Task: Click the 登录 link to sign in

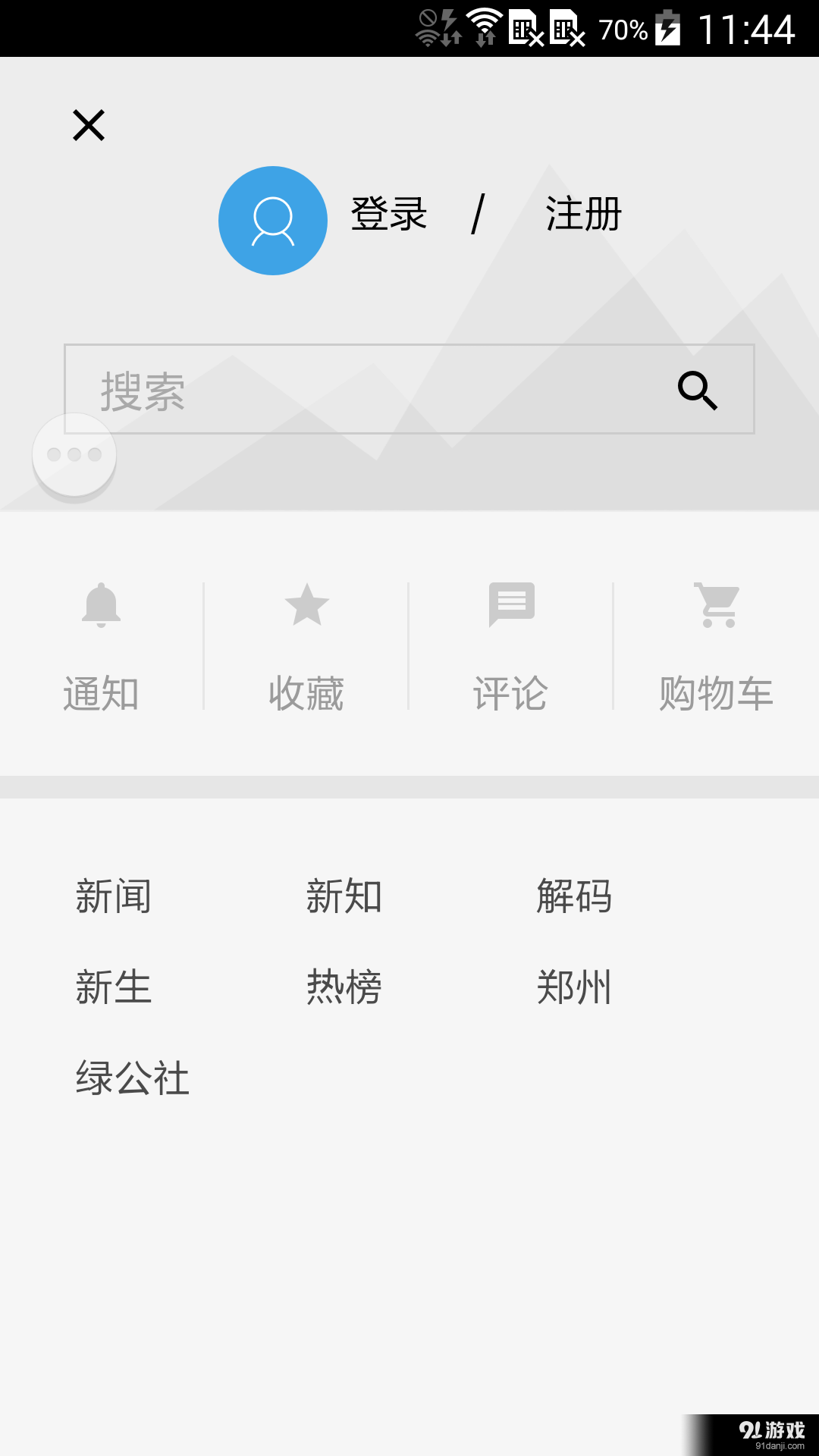Action: click(388, 215)
